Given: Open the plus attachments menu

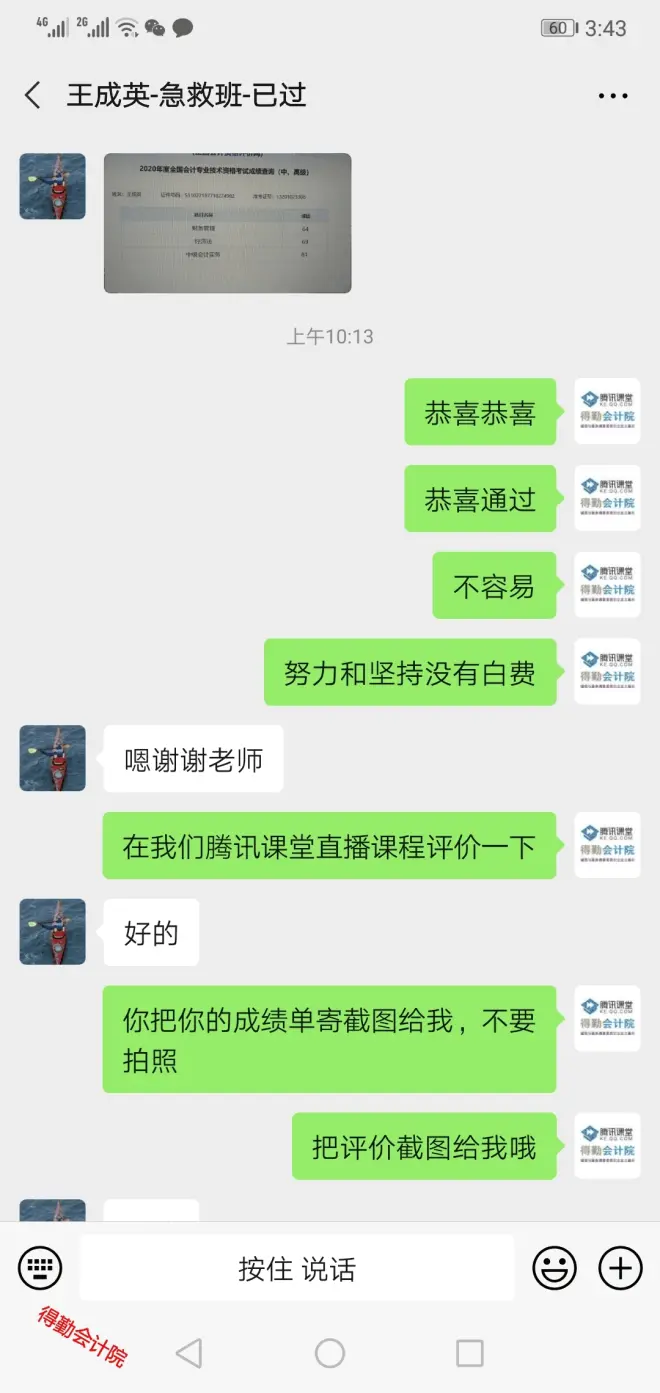Looking at the screenshot, I should point(620,1268).
